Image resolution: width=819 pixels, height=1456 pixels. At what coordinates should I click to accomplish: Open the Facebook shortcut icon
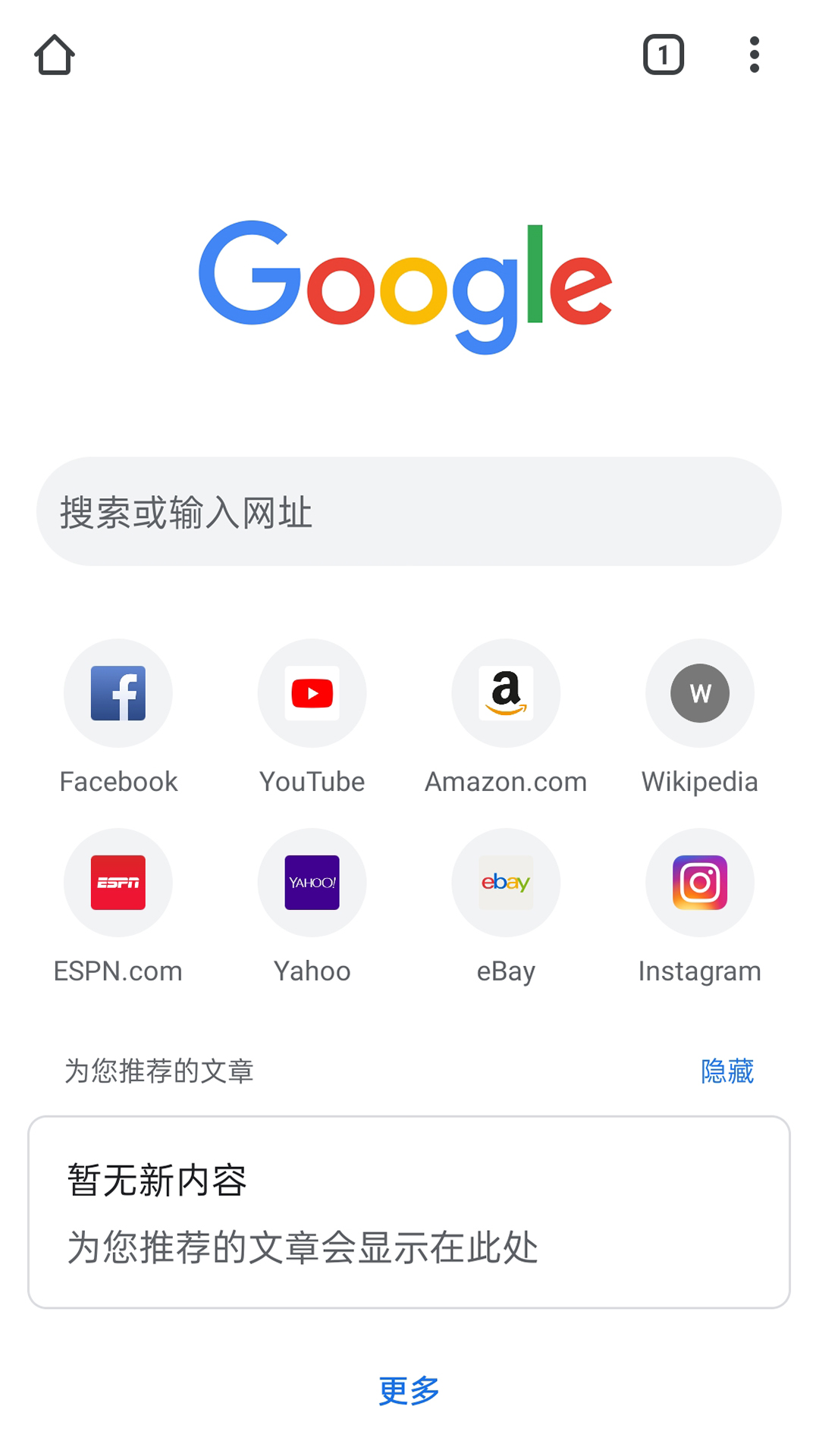(x=118, y=693)
